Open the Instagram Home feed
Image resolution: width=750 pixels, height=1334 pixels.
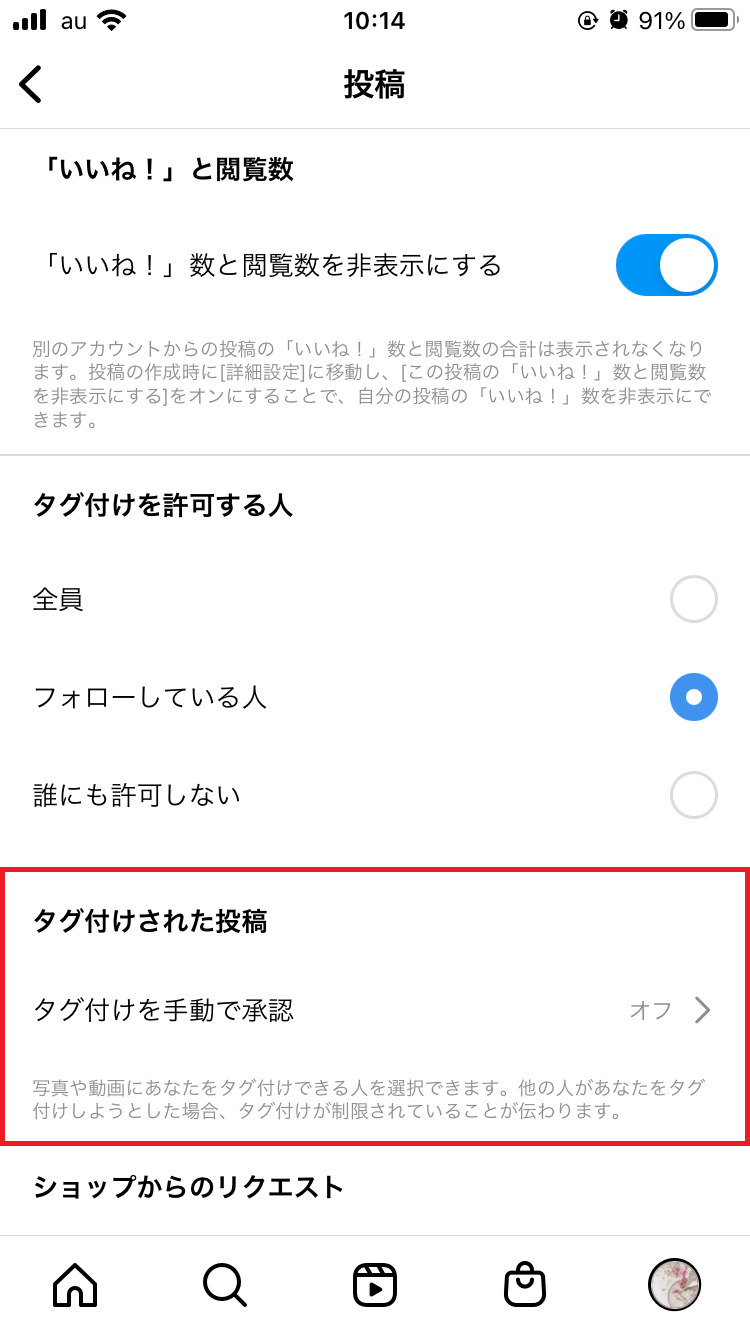[x=75, y=1284]
